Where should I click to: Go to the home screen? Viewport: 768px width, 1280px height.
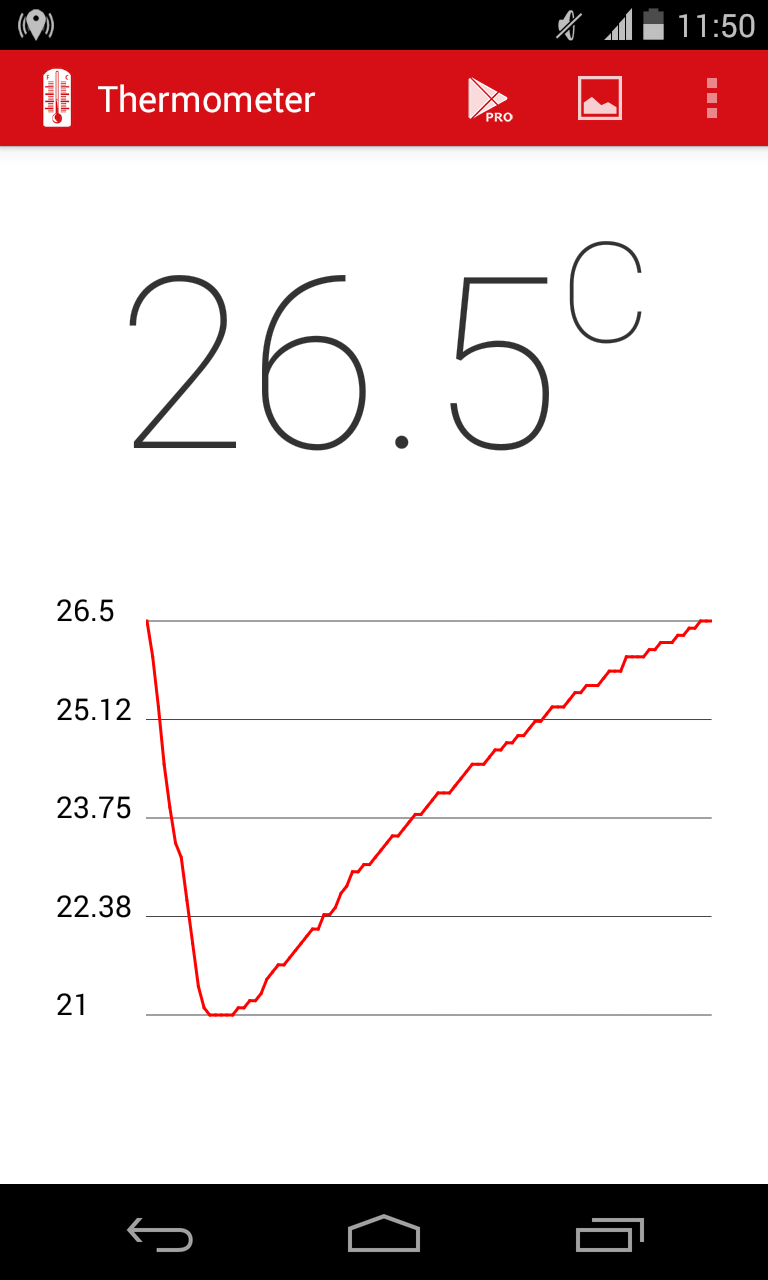coord(384,1234)
